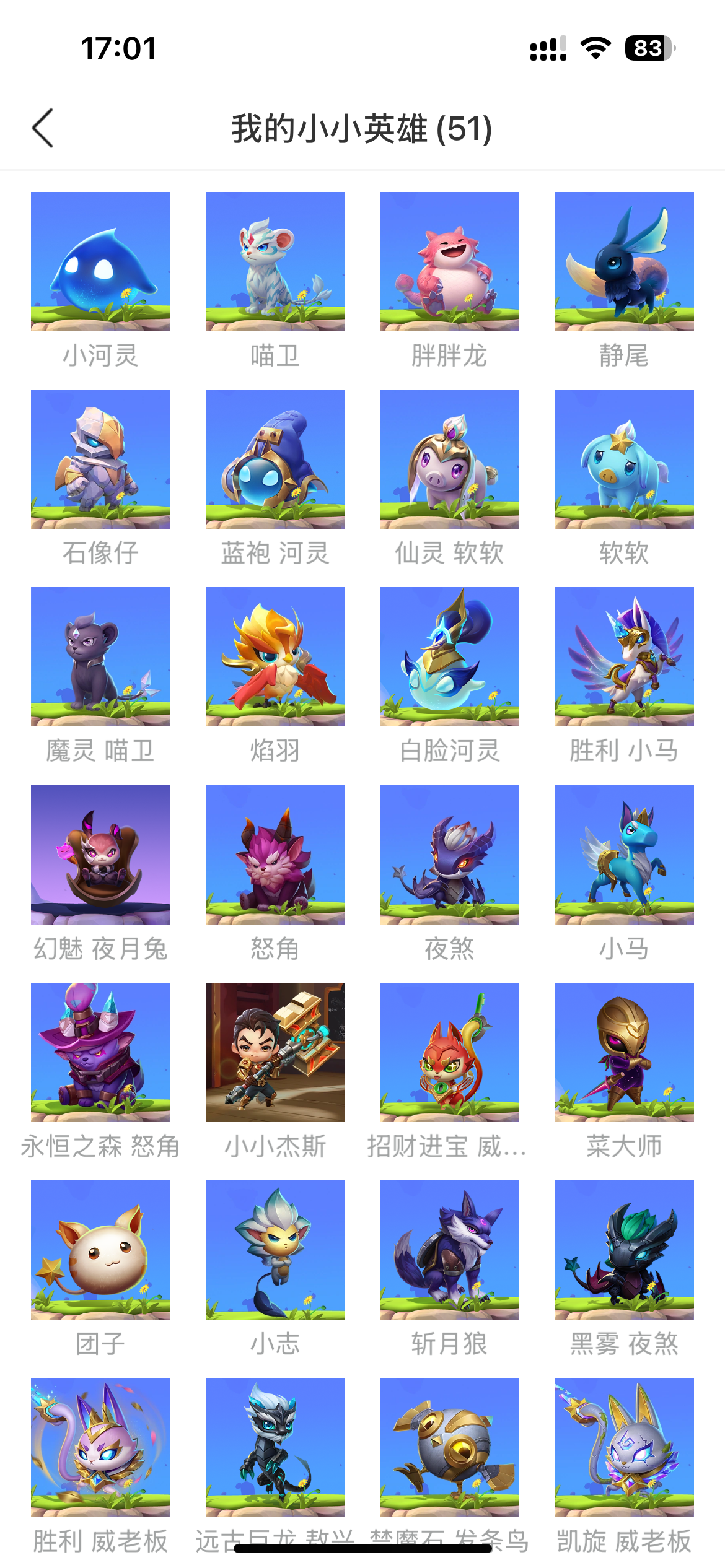This screenshot has width=725, height=1568.
Task: View 永恒之森 怒角 hero
Action: coord(100,1052)
